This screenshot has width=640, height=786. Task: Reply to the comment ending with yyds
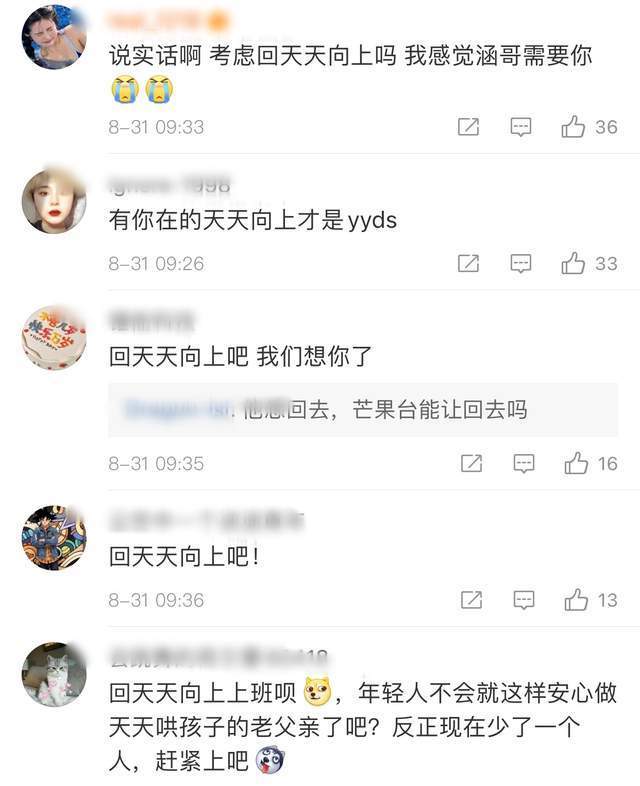(521, 263)
